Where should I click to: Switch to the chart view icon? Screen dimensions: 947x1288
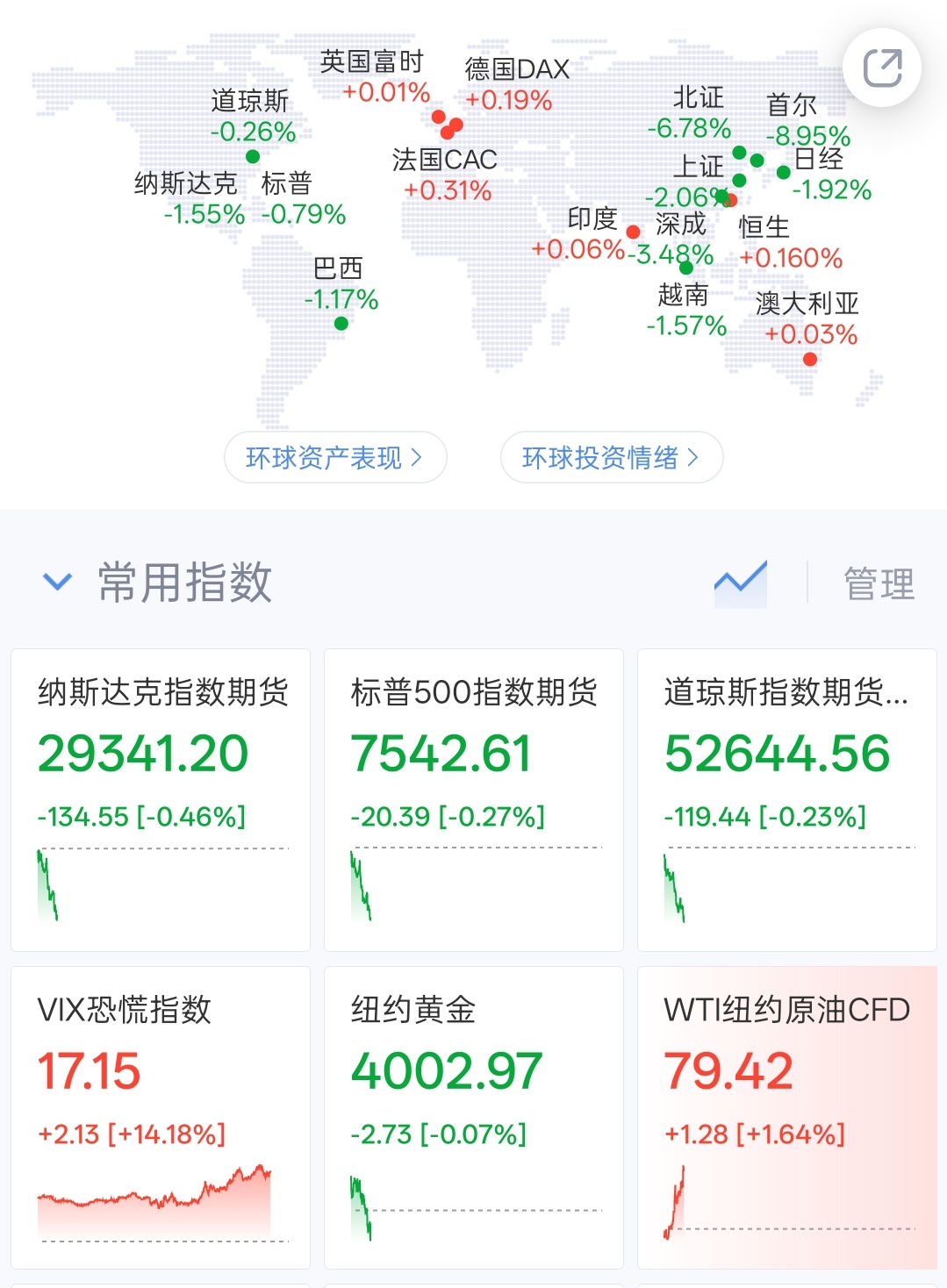pyautogui.click(x=741, y=583)
